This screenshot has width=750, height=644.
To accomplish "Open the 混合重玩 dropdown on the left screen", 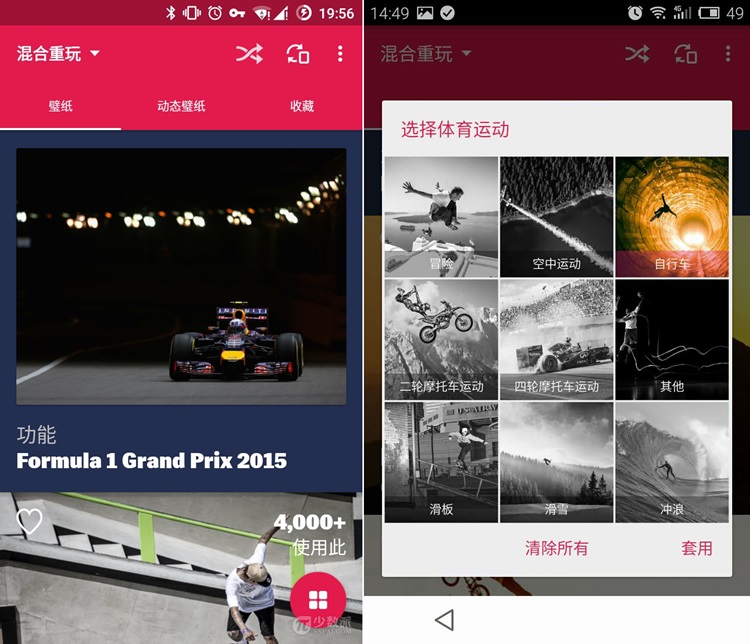I will coord(59,54).
